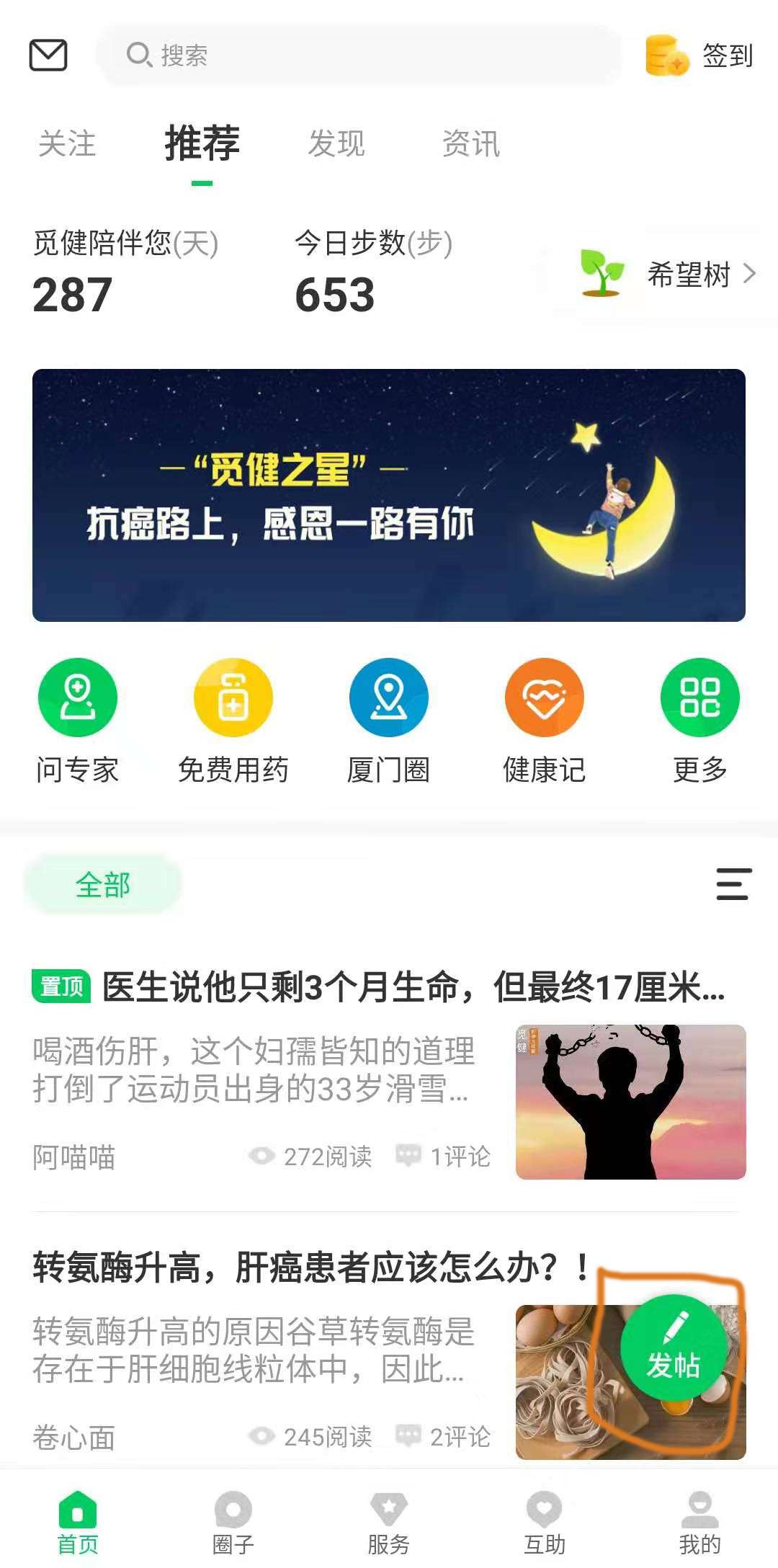Click the search input field

click(x=360, y=55)
